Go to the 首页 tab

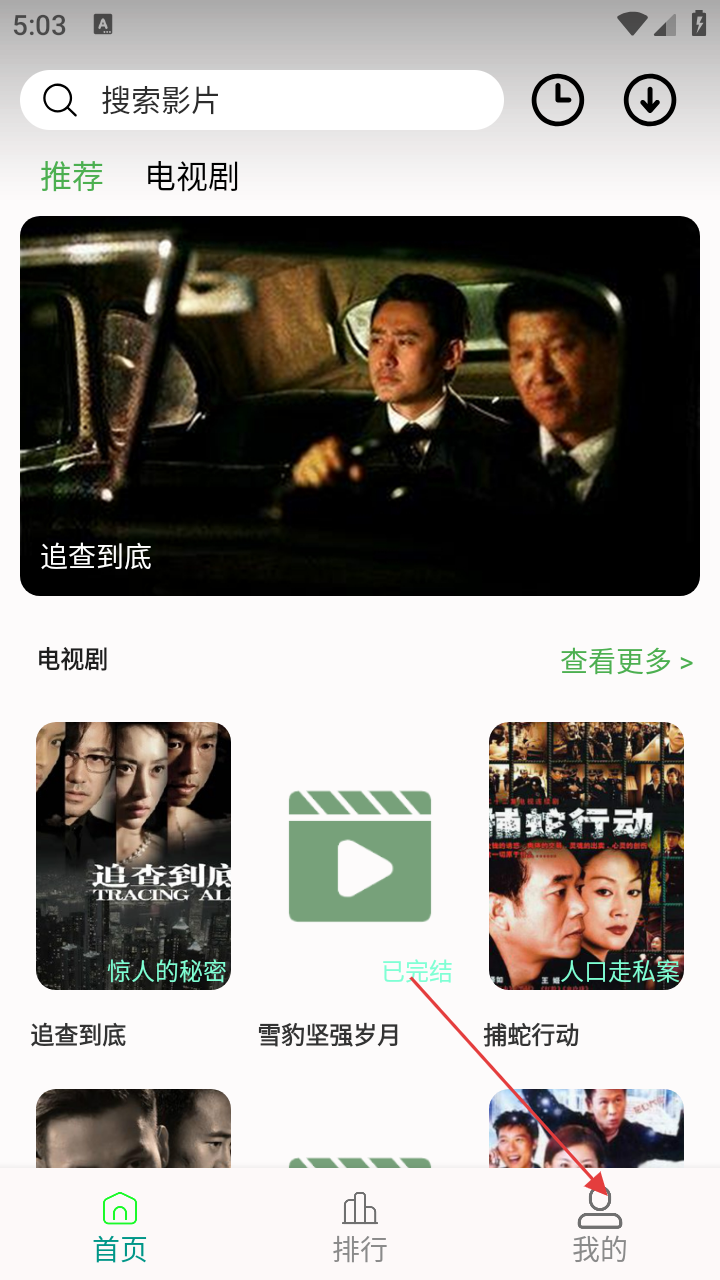[120, 1226]
